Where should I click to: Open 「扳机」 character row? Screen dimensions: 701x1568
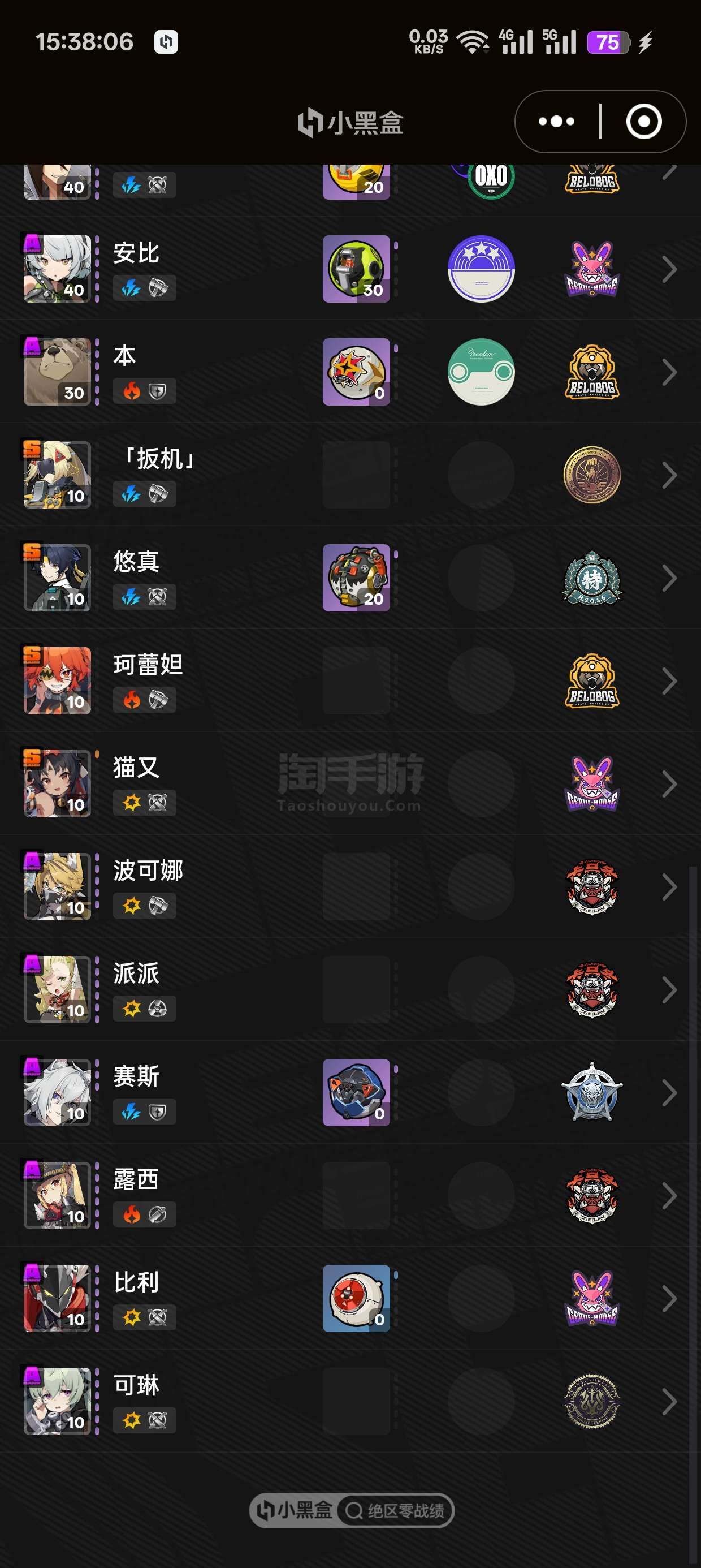(350, 474)
